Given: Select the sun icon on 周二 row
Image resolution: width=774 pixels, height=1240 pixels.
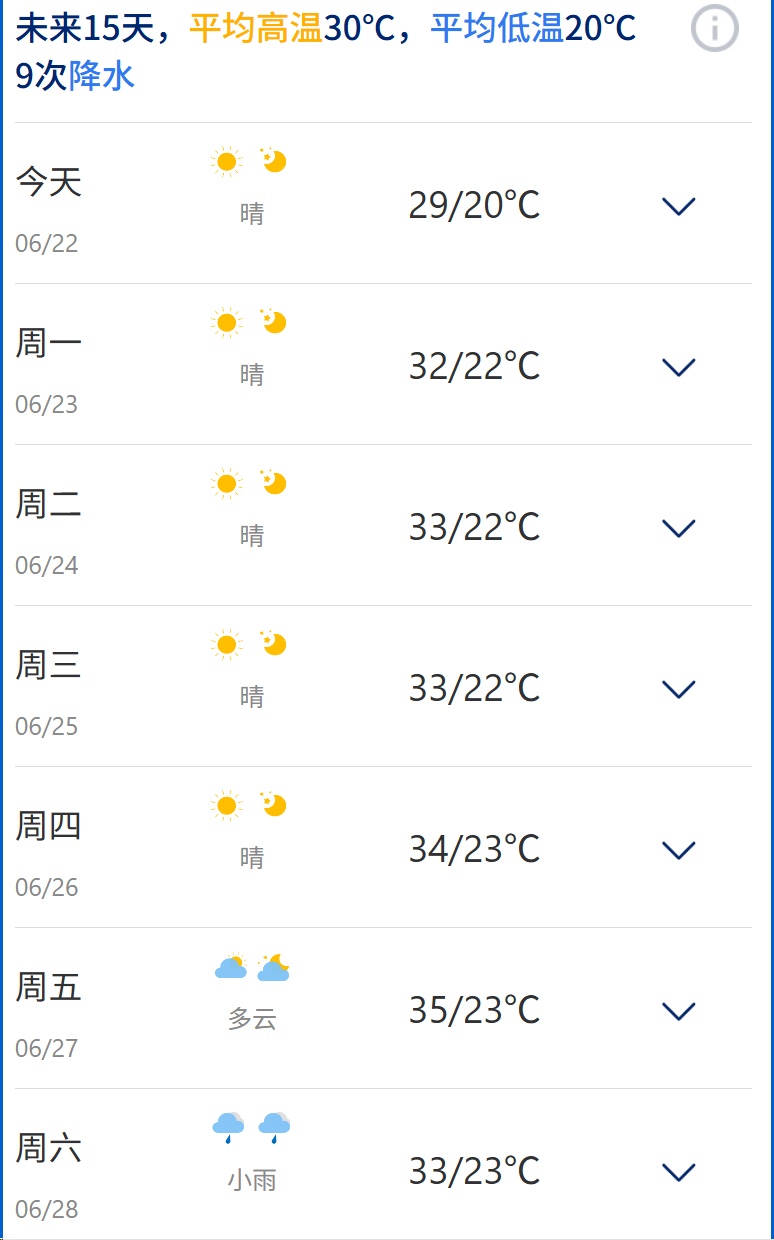Looking at the screenshot, I should tap(227, 483).
